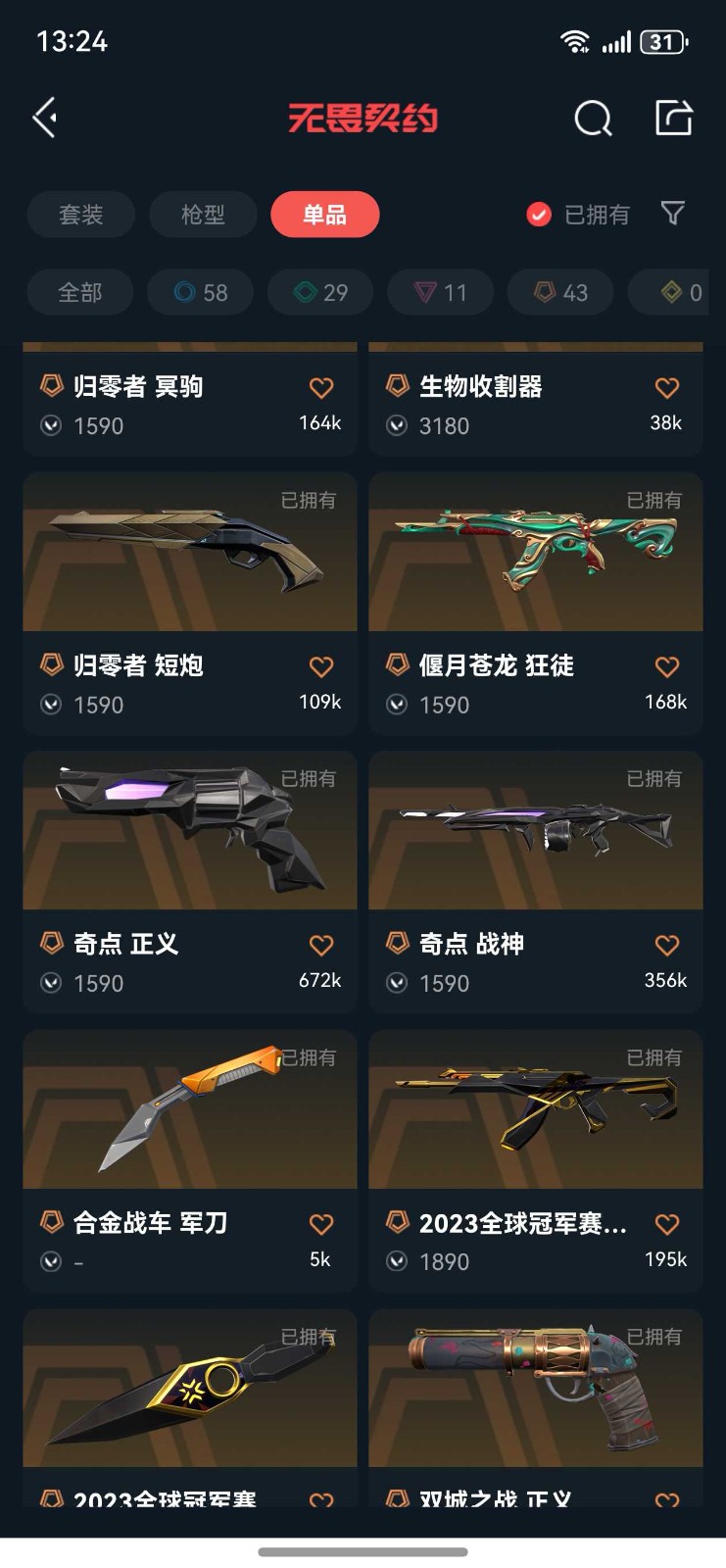Switch to the 套装 tab
The image size is (726, 1568).
[x=80, y=215]
